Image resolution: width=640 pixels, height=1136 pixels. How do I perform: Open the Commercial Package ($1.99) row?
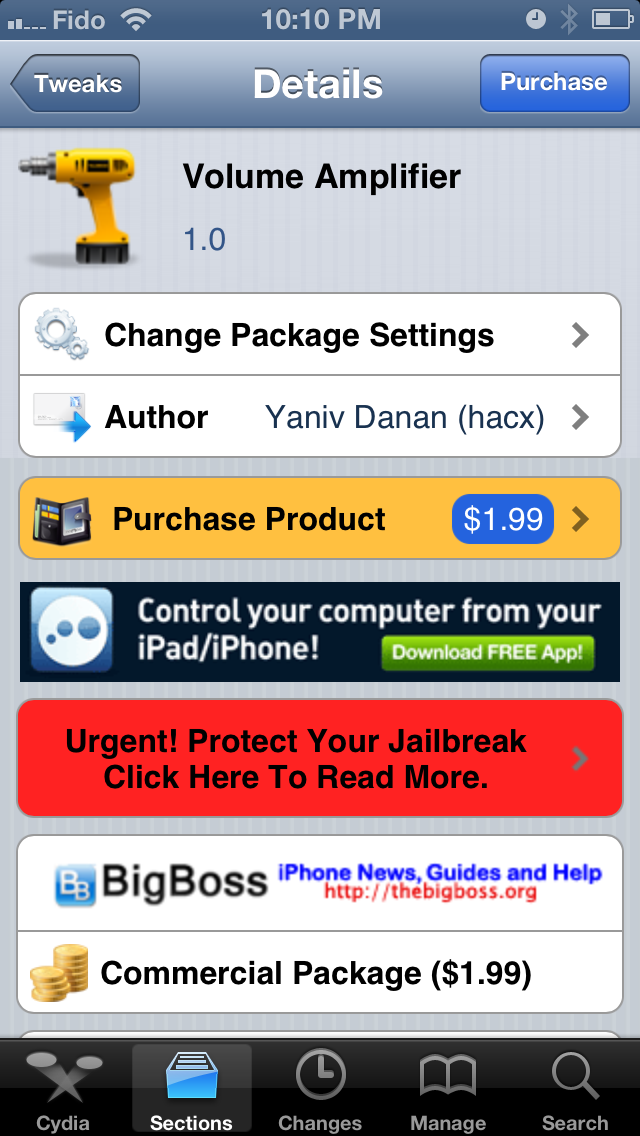320,972
